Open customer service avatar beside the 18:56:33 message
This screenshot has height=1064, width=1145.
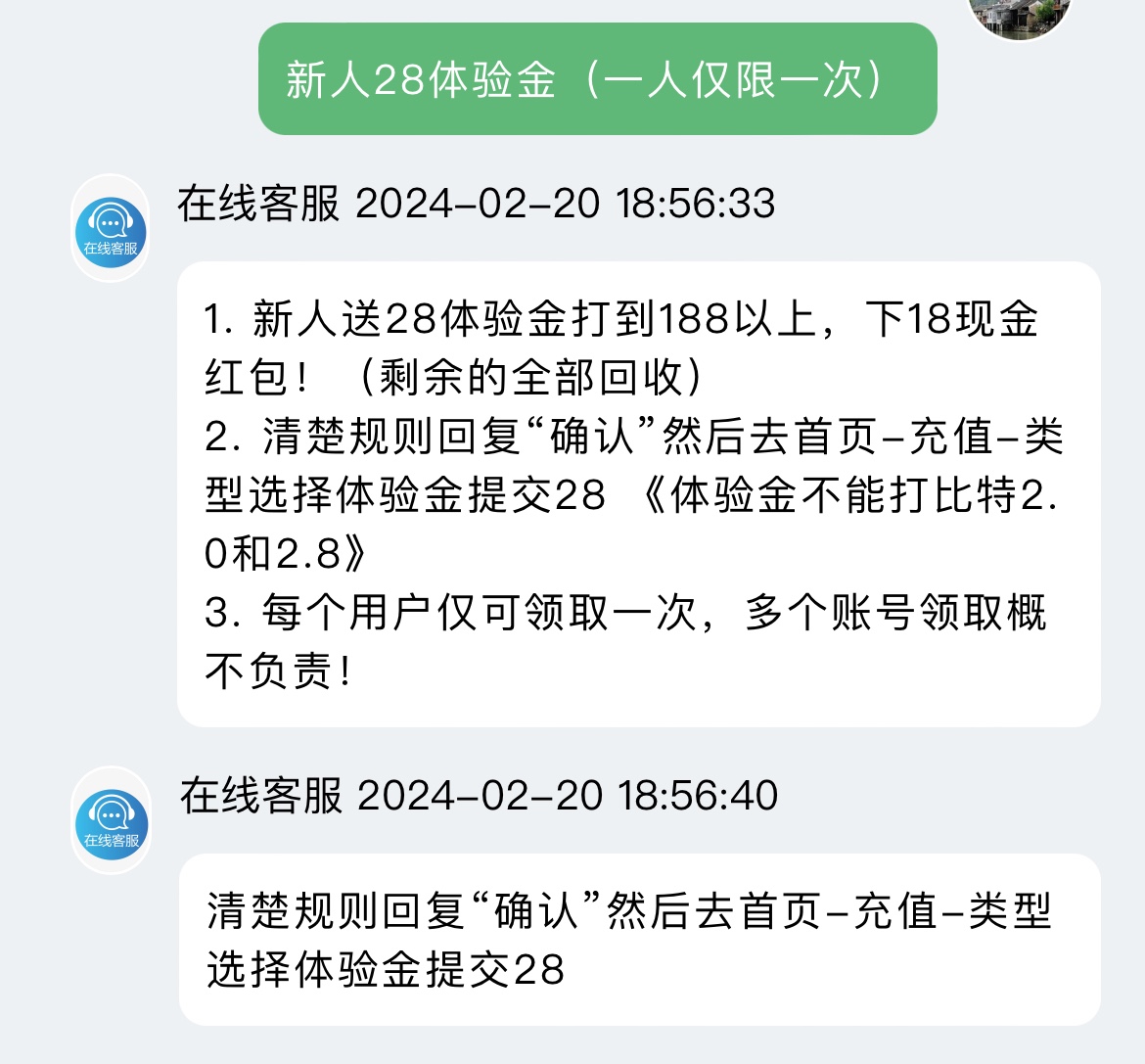coord(111,229)
